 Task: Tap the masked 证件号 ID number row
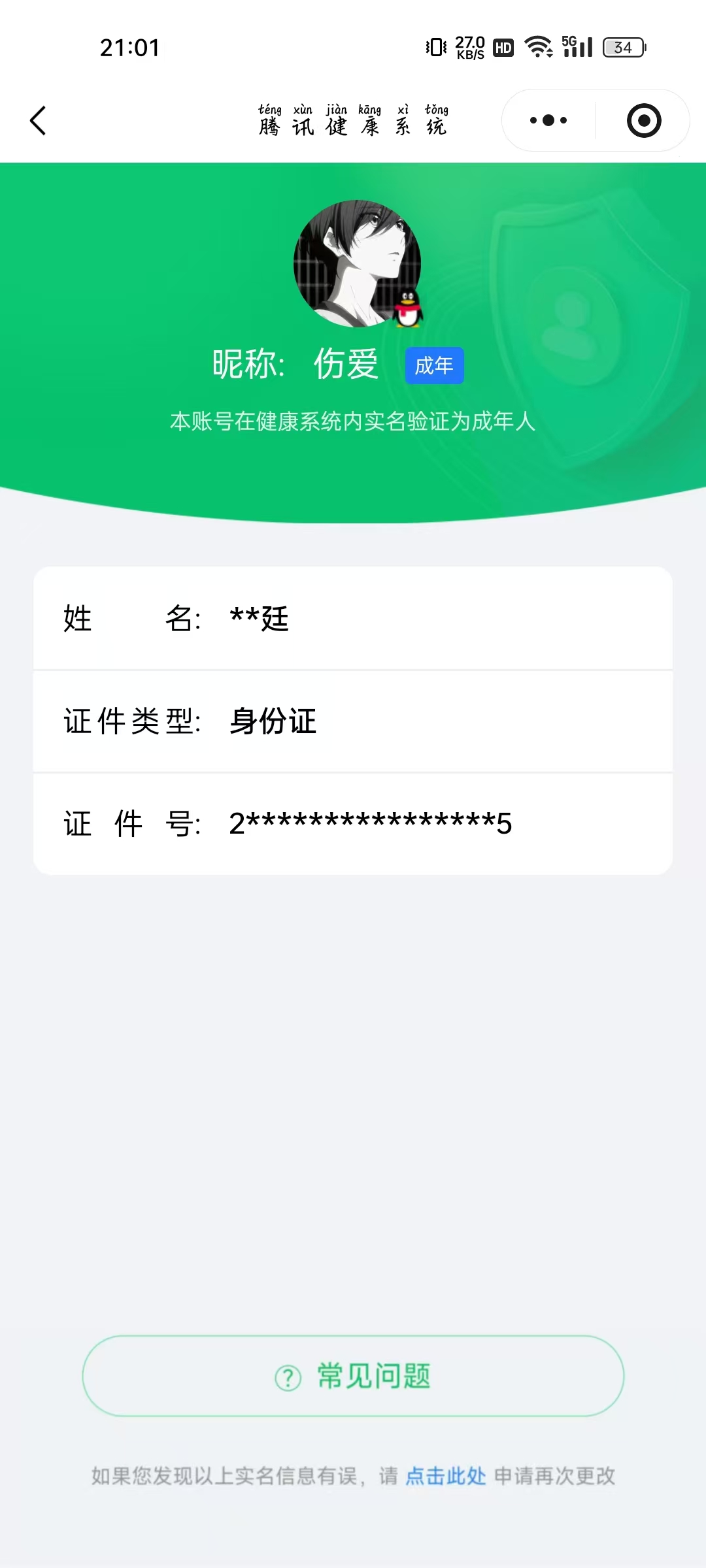353,825
